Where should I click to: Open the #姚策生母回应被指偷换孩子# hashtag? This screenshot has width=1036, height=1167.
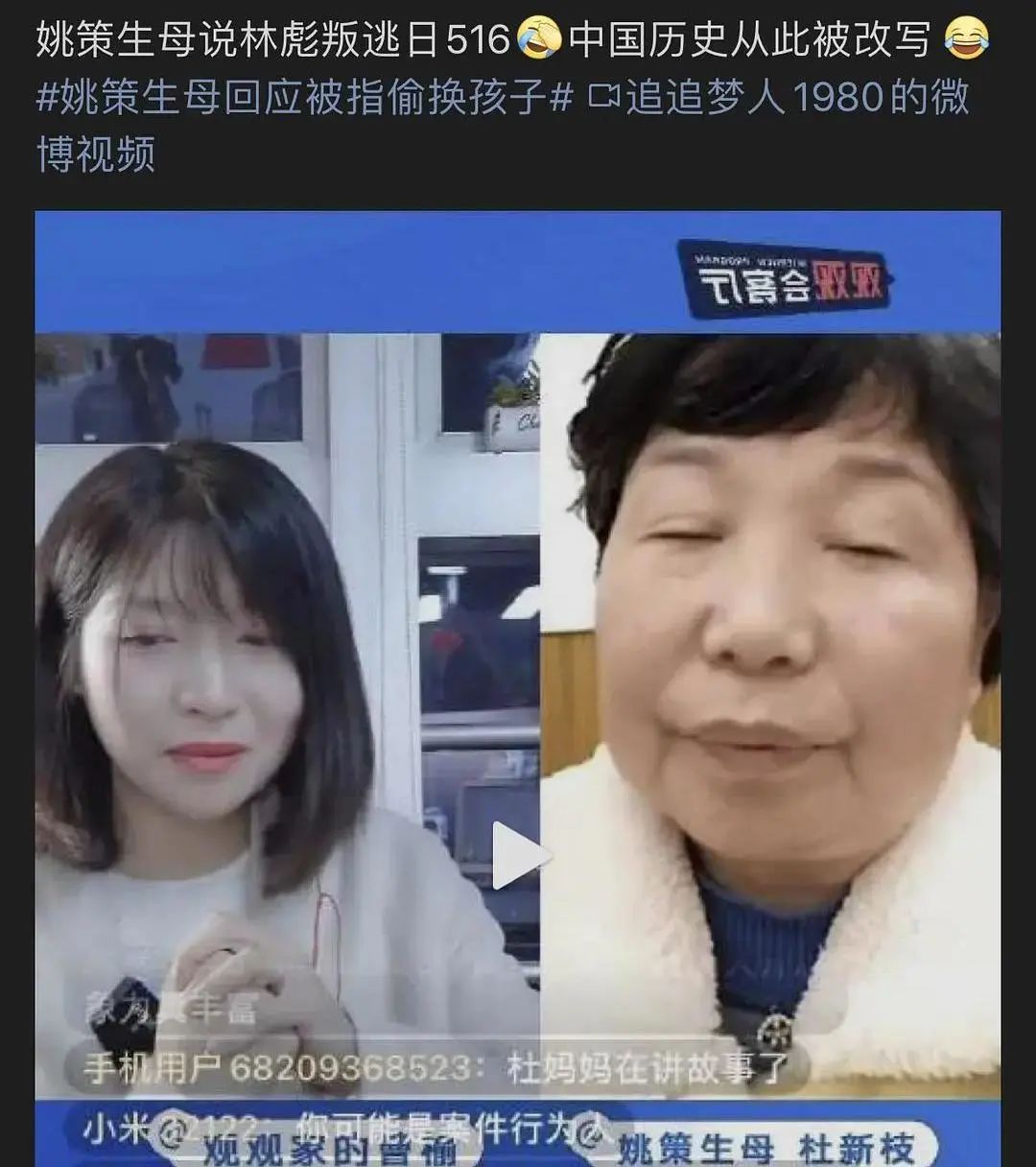pyautogui.click(x=305, y=98)
